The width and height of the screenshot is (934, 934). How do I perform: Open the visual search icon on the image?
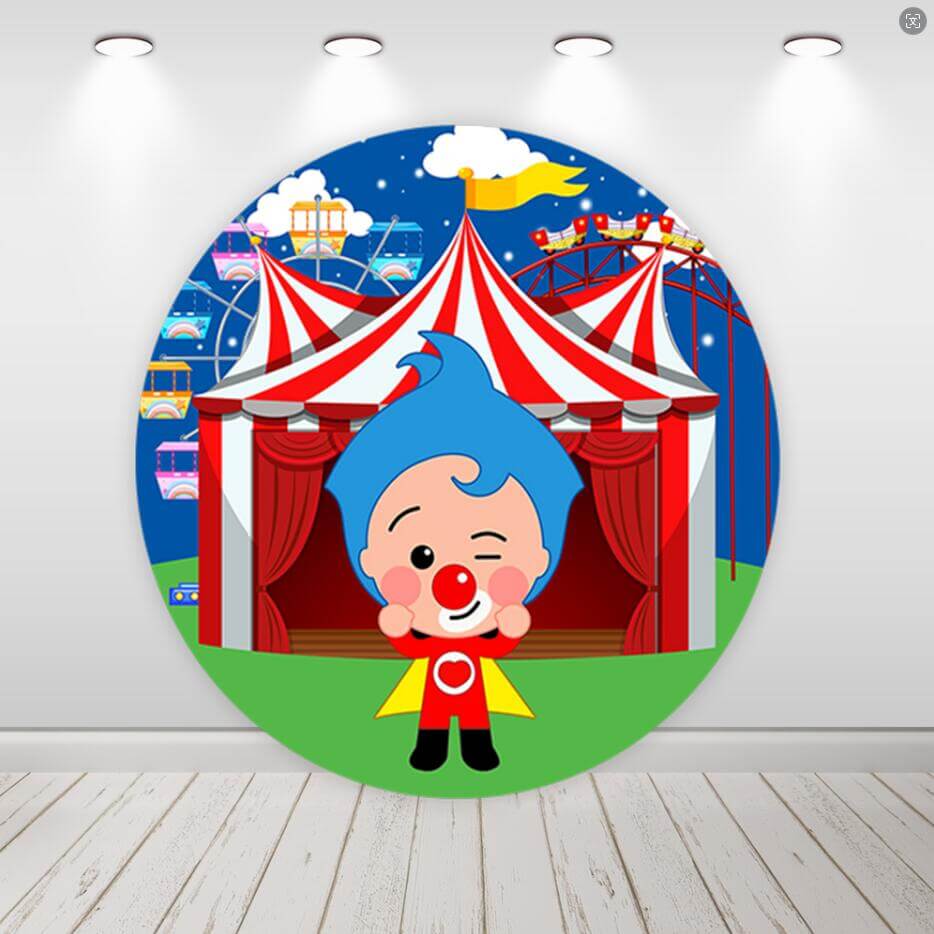click(912, 21)
